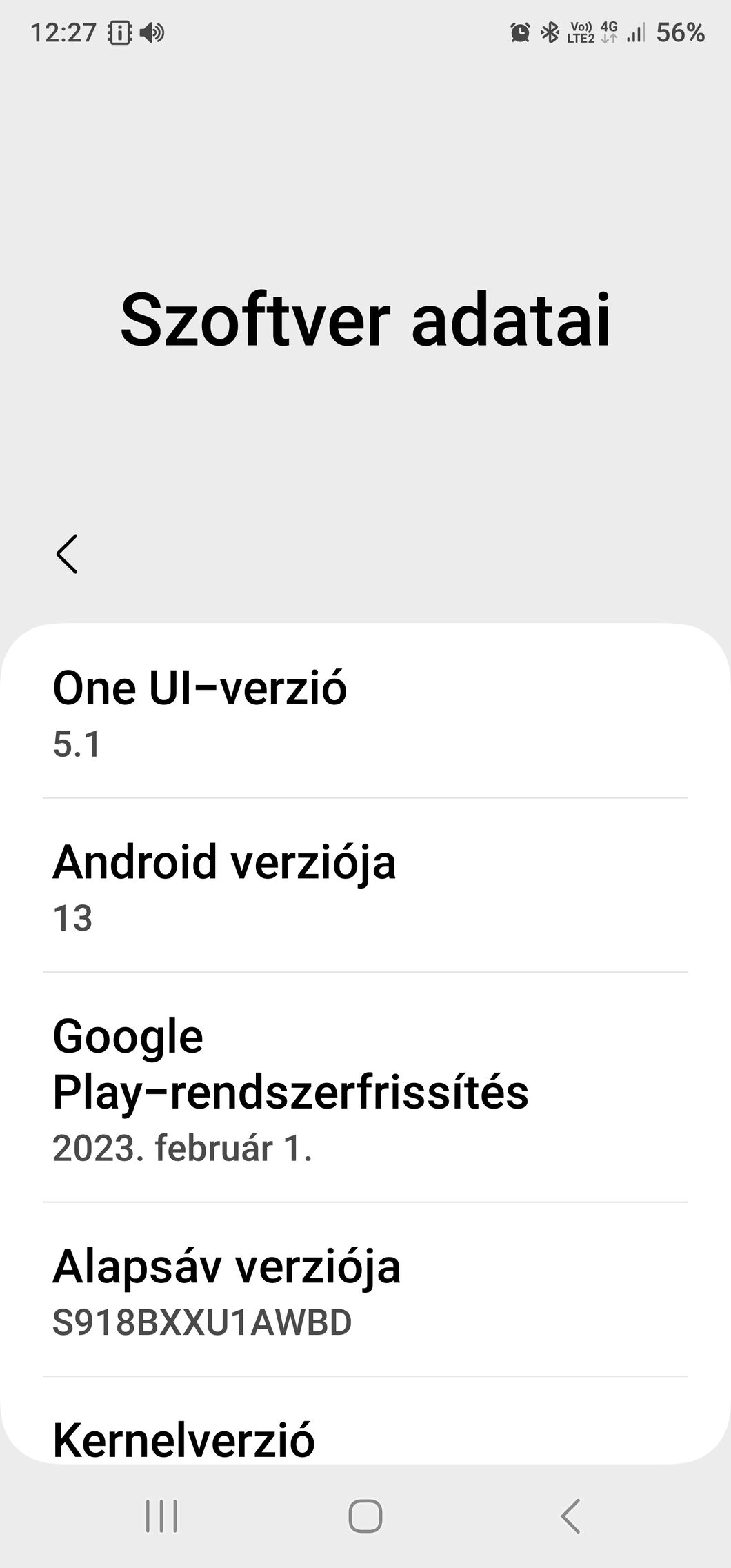Open recent apps from navigation bar
Viewport: 731px width, 1568px height.
(161, 1516)
